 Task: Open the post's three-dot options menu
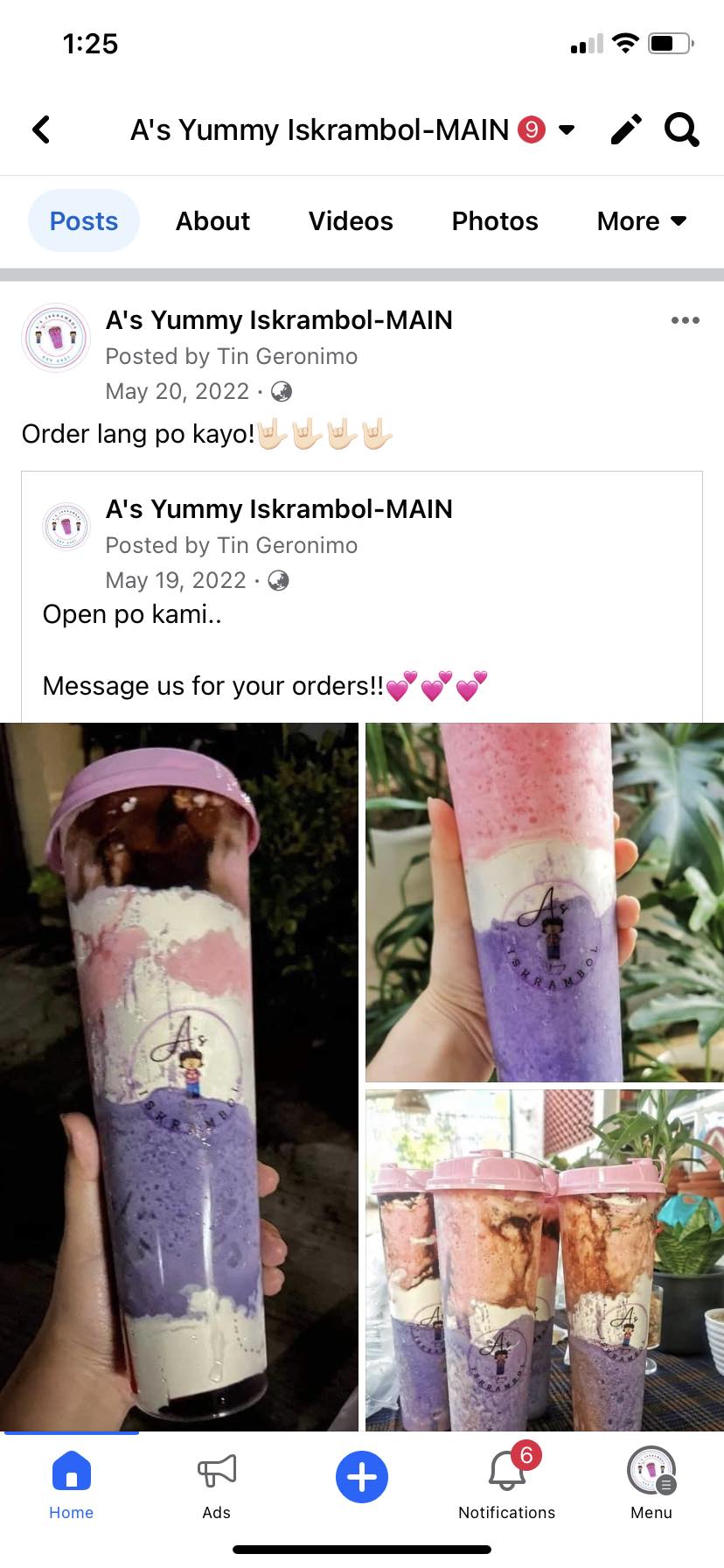tap(685, 320)
